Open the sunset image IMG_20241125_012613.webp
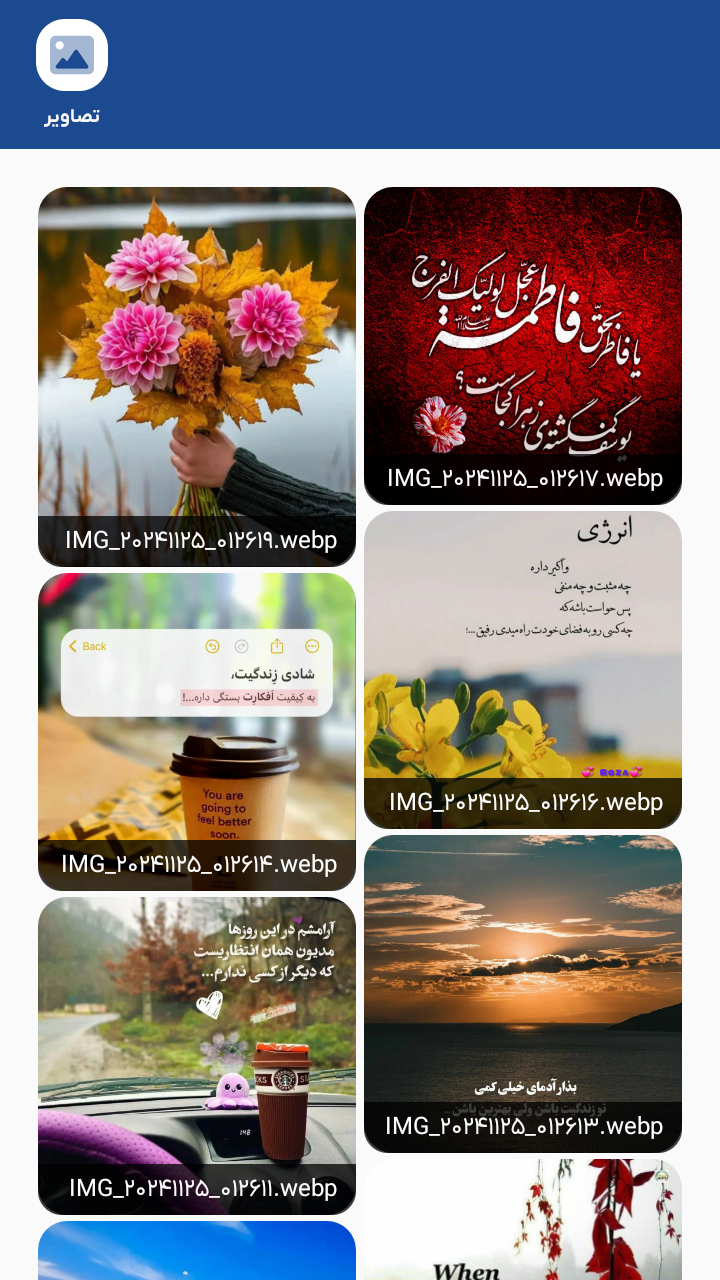 [523, 993]
